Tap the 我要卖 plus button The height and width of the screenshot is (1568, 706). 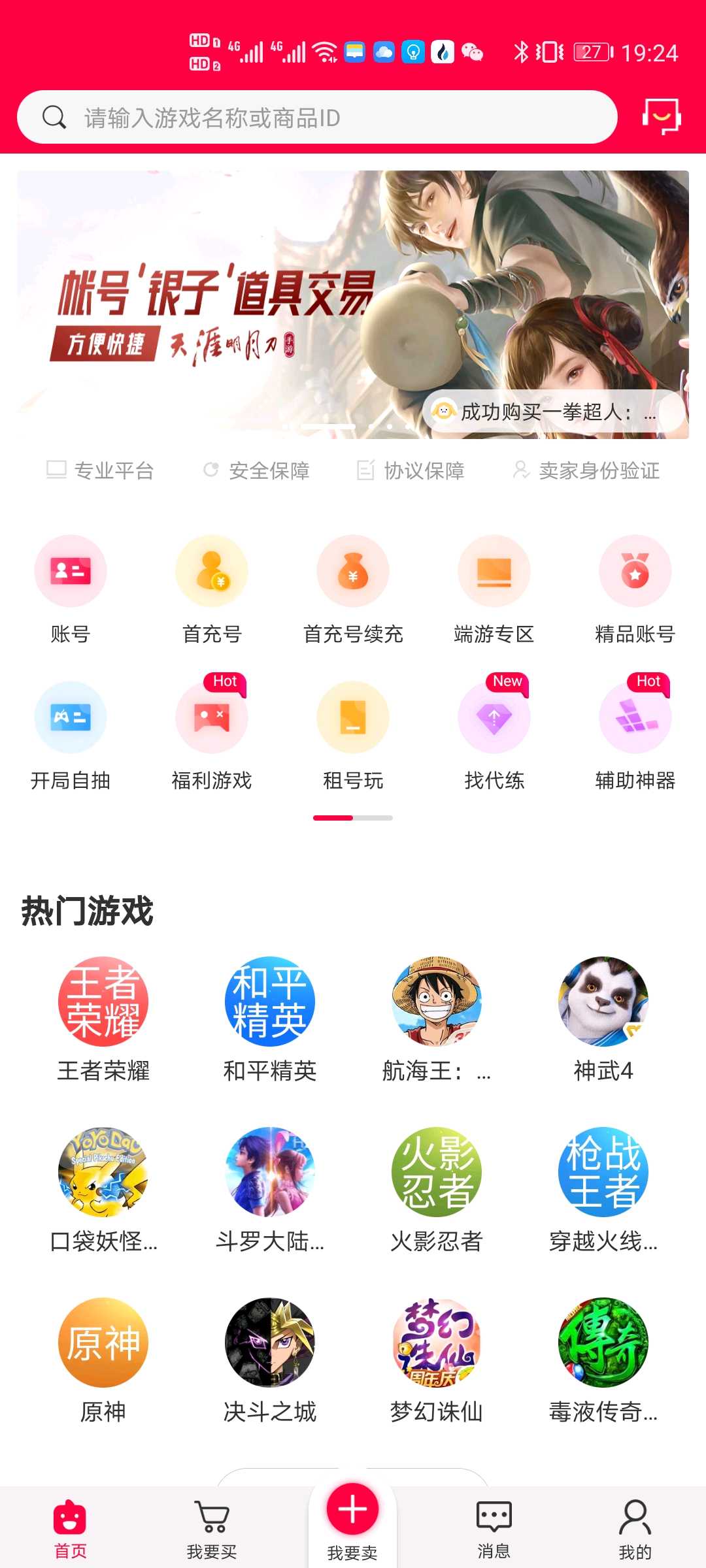tap(353, 1511)
